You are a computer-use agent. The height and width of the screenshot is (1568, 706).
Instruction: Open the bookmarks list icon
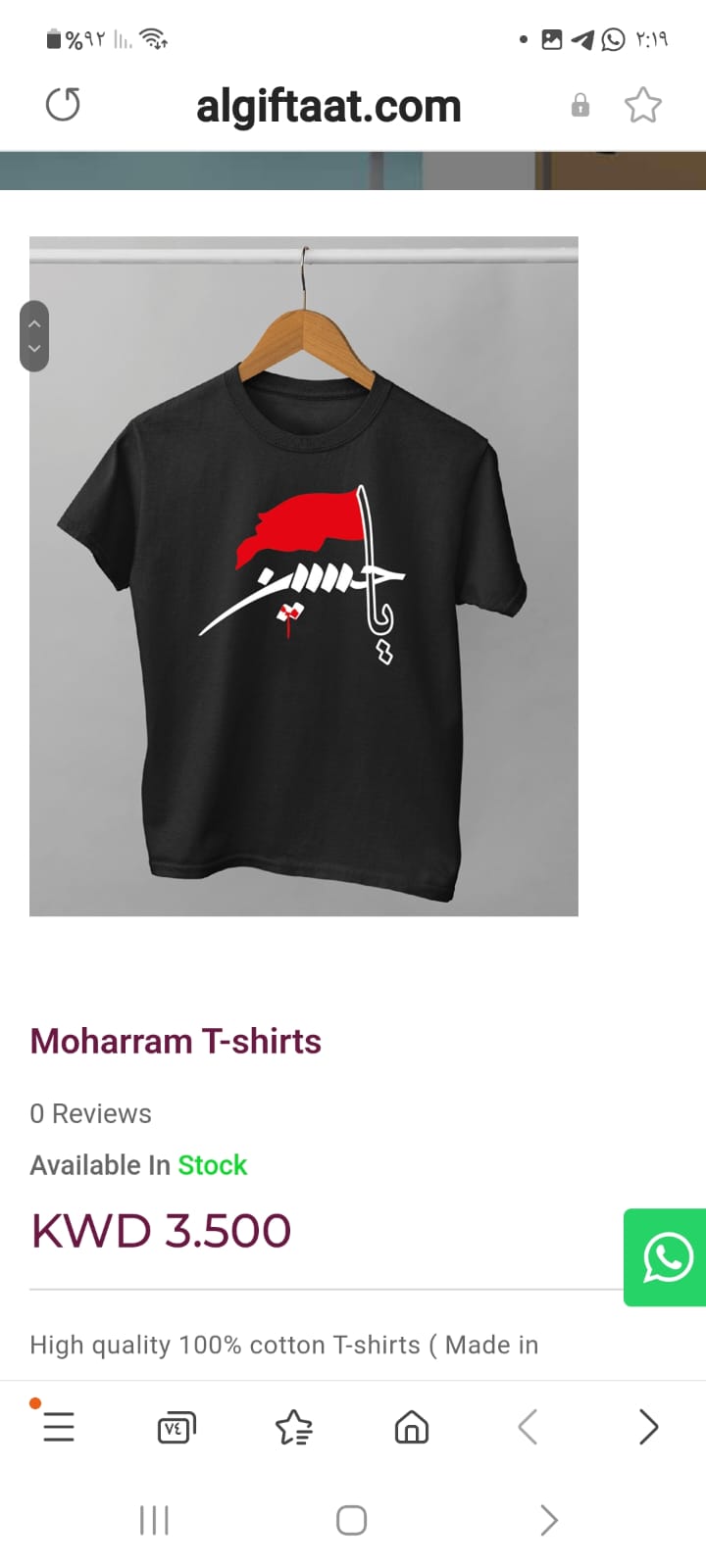[294, 1428]
